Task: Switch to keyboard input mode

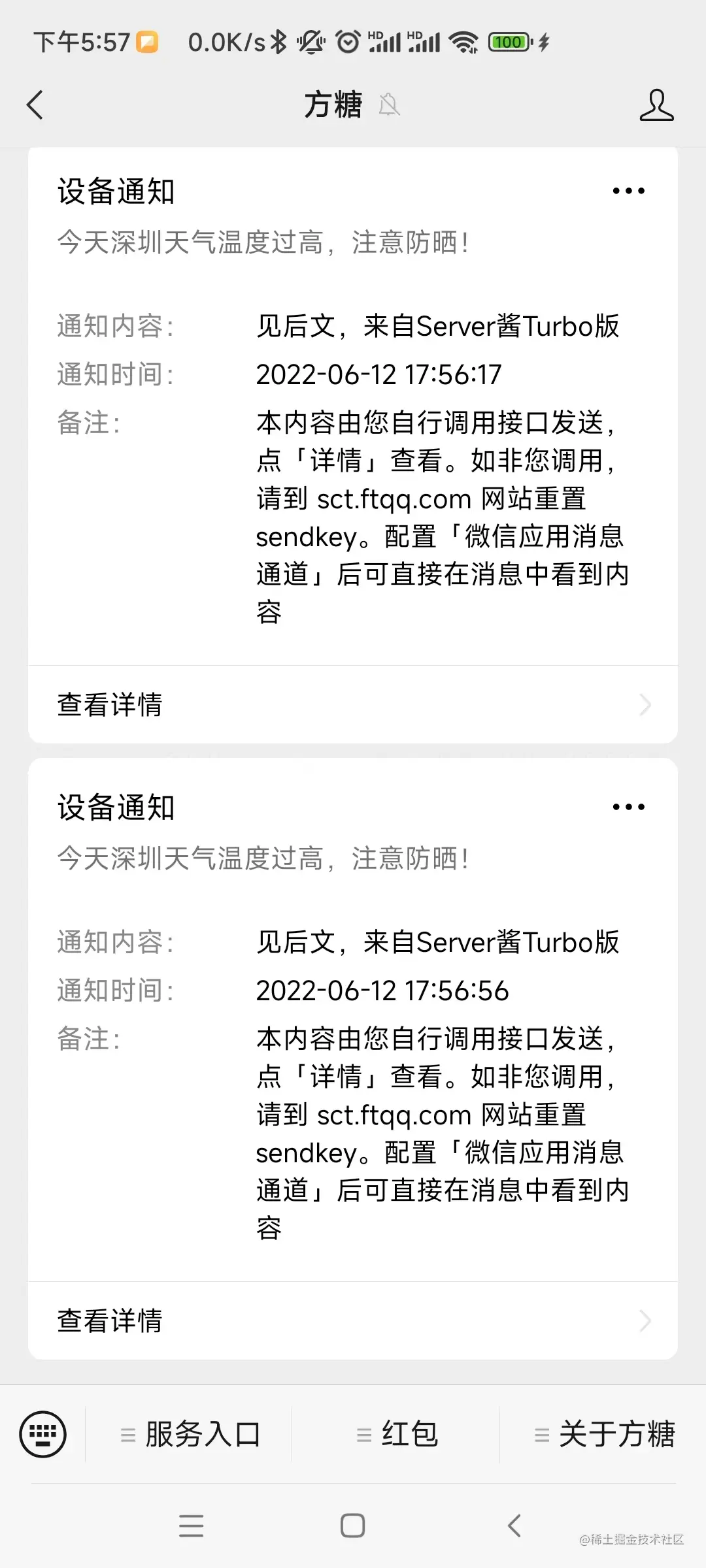Action: click(43, 1435)
